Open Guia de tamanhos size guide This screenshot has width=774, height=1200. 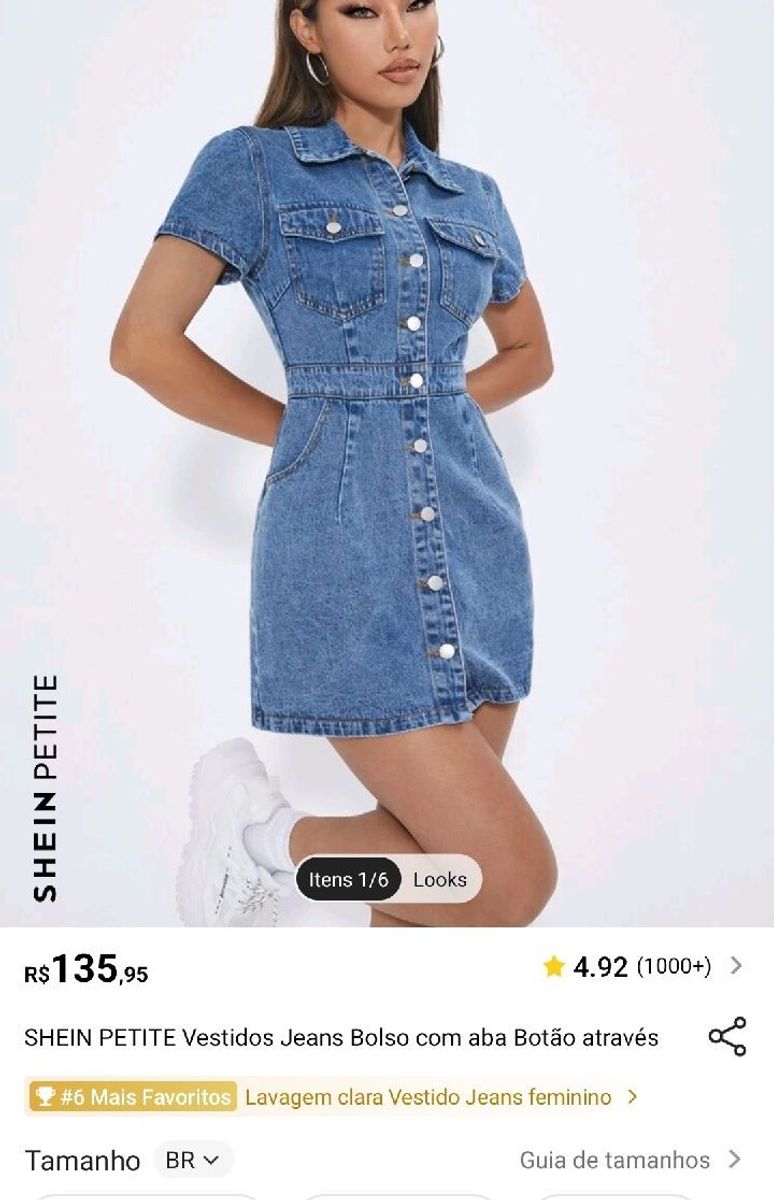click(630, 1160)
